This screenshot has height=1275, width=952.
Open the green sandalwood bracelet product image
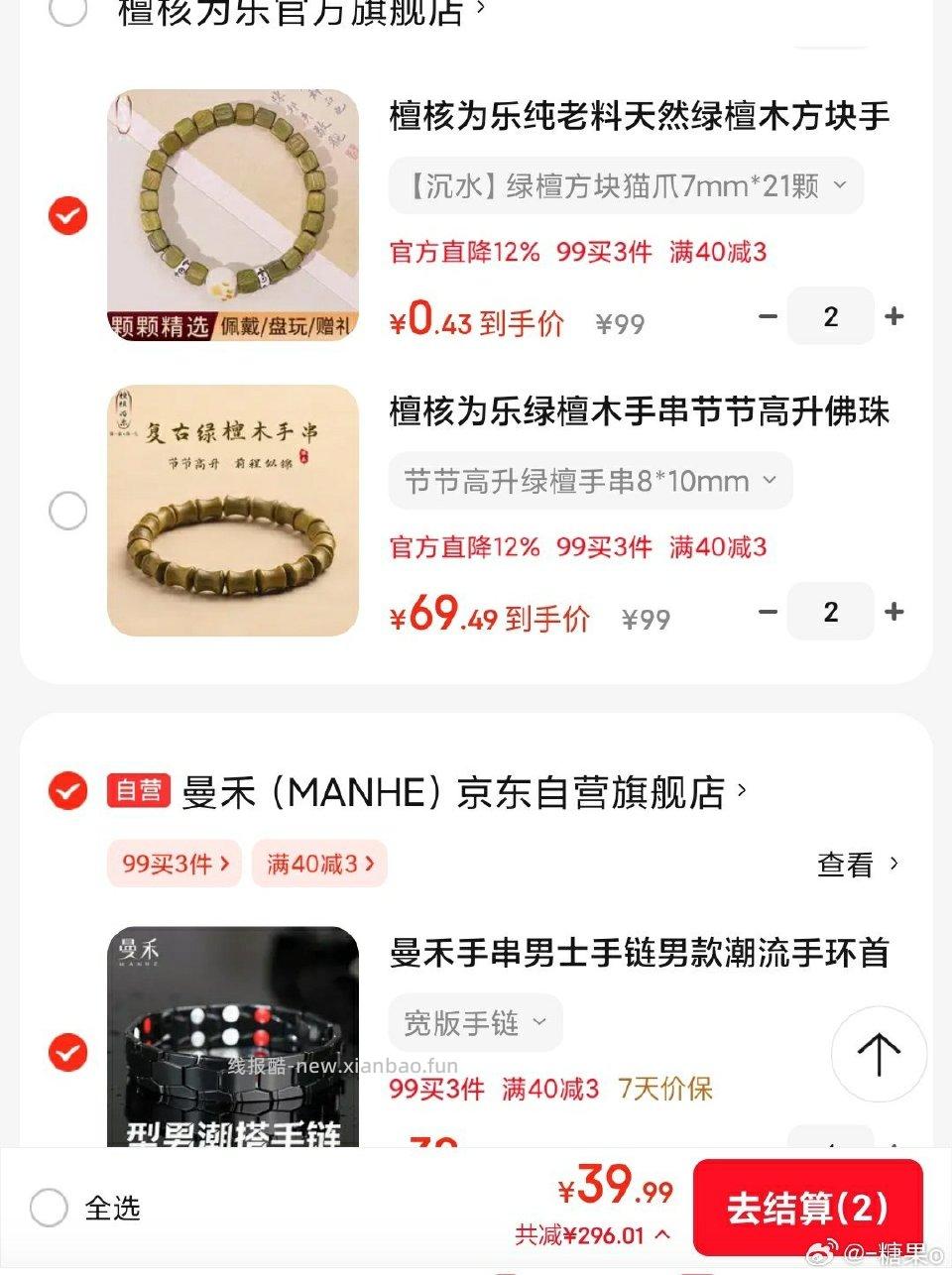click(233, 214)
